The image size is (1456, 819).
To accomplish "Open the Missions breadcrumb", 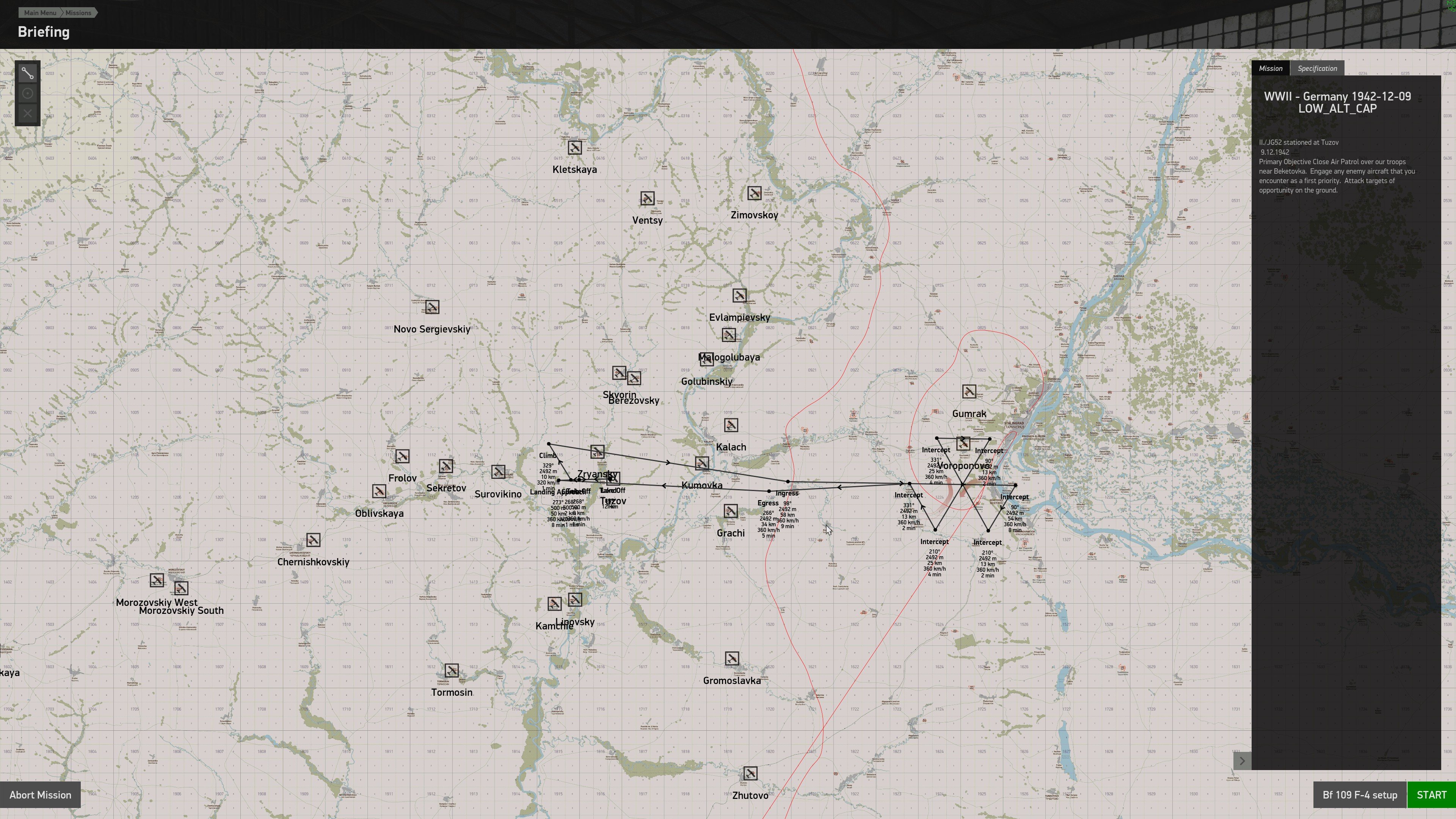I will (x=78, y=13).
